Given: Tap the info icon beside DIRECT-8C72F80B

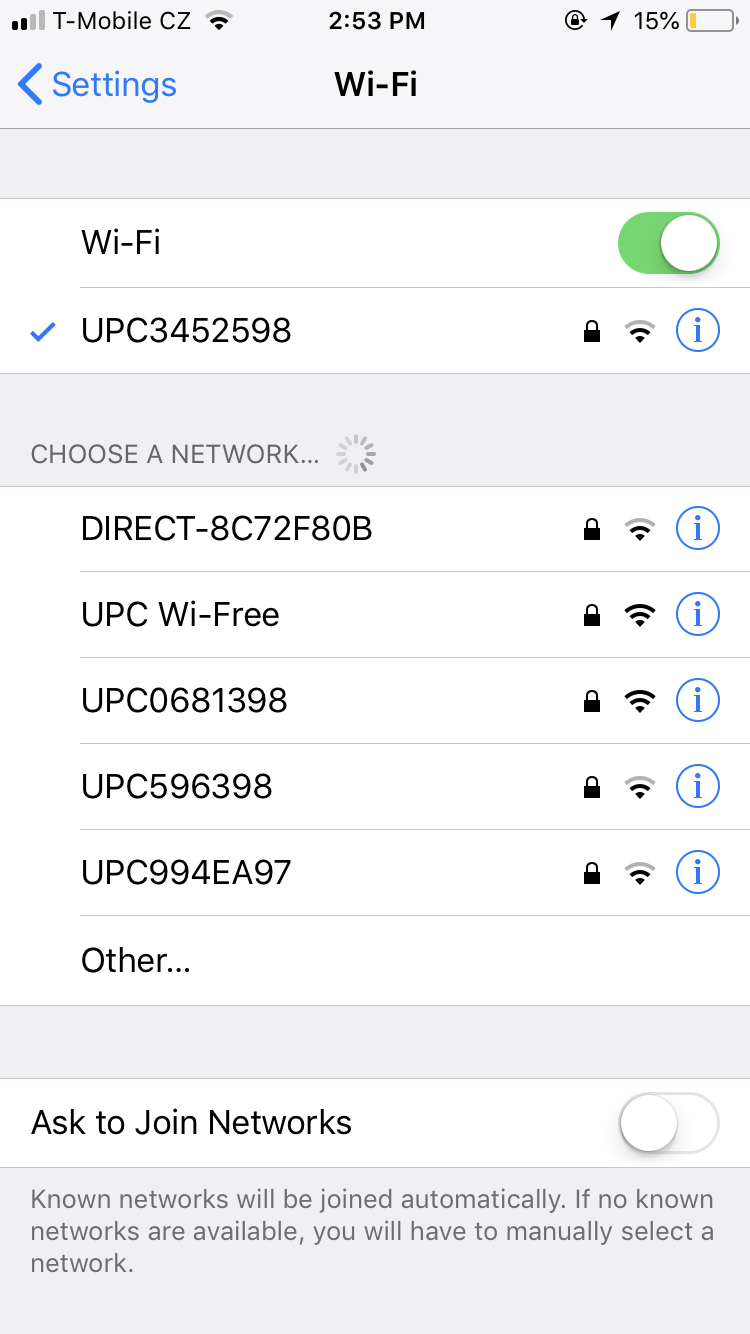Looking at the screenshot, I should point(697,528).
